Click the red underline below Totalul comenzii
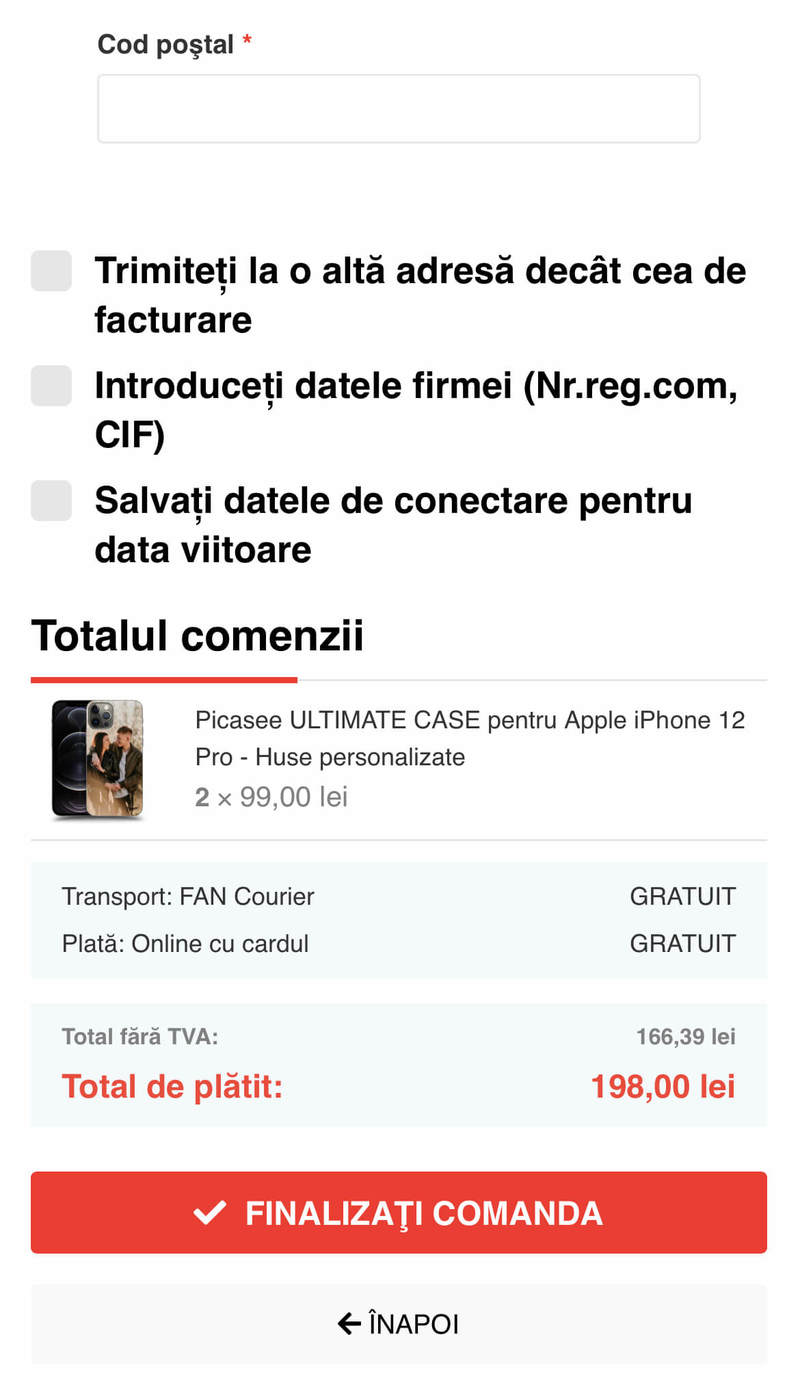The height and width of the screenshot is (1376, 800). [x=164, y=679]
